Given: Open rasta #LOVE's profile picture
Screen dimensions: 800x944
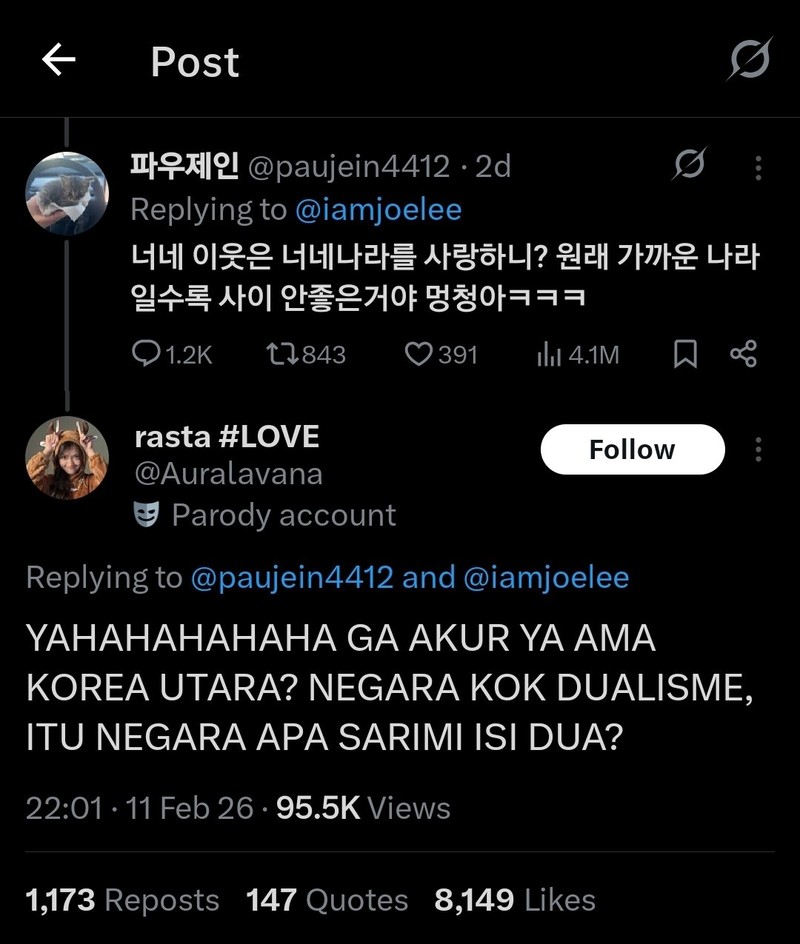Looking at the screenshot, I should point(67,457).
